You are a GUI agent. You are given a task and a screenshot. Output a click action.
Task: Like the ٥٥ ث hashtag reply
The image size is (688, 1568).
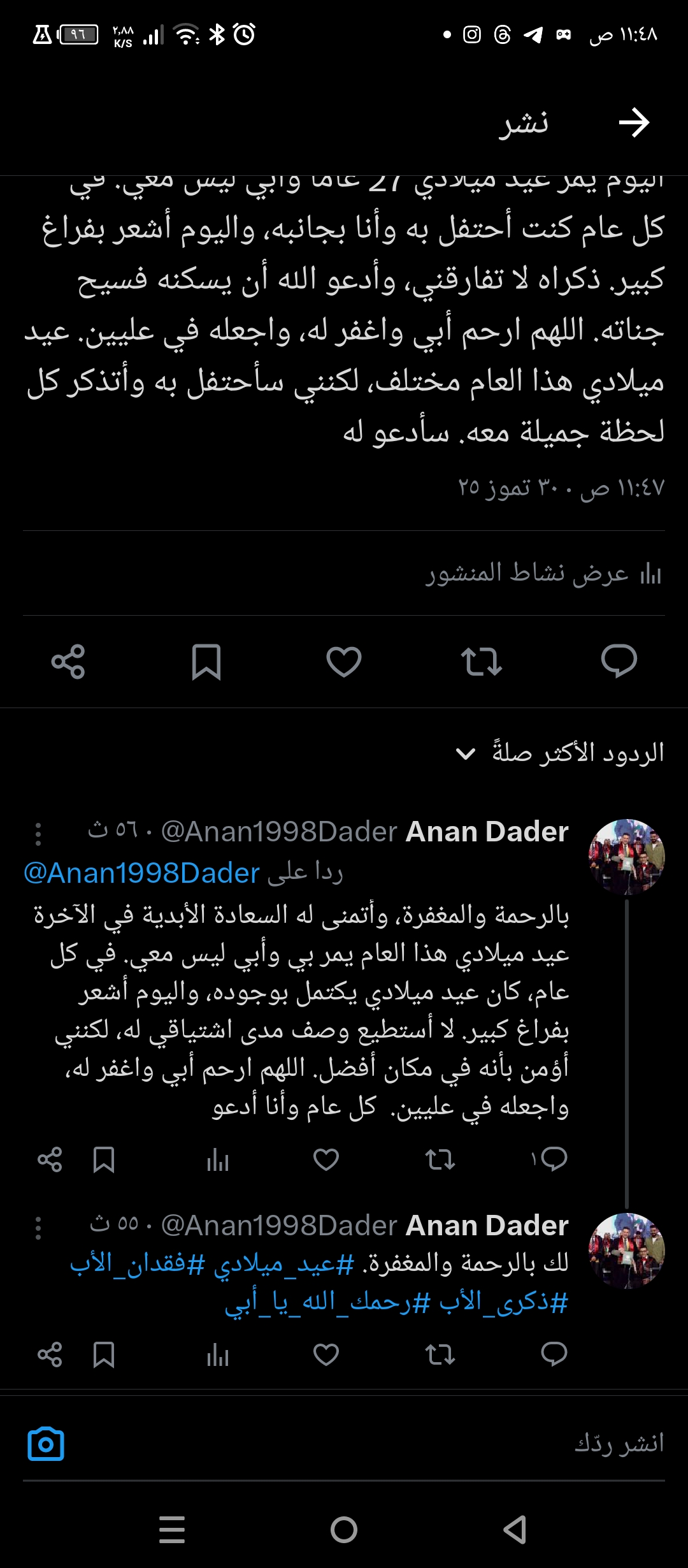[x=326, y=1354]
